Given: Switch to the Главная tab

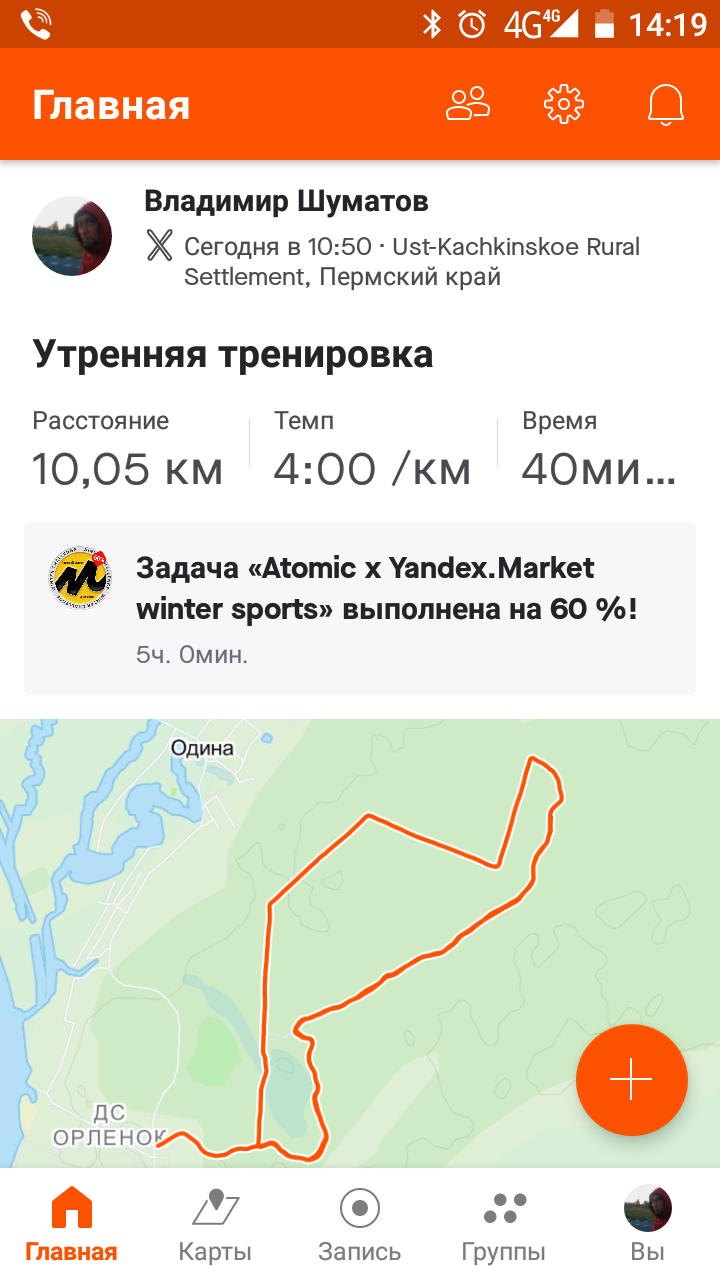Looking at the screenshot, I should tap(72, 1225).
